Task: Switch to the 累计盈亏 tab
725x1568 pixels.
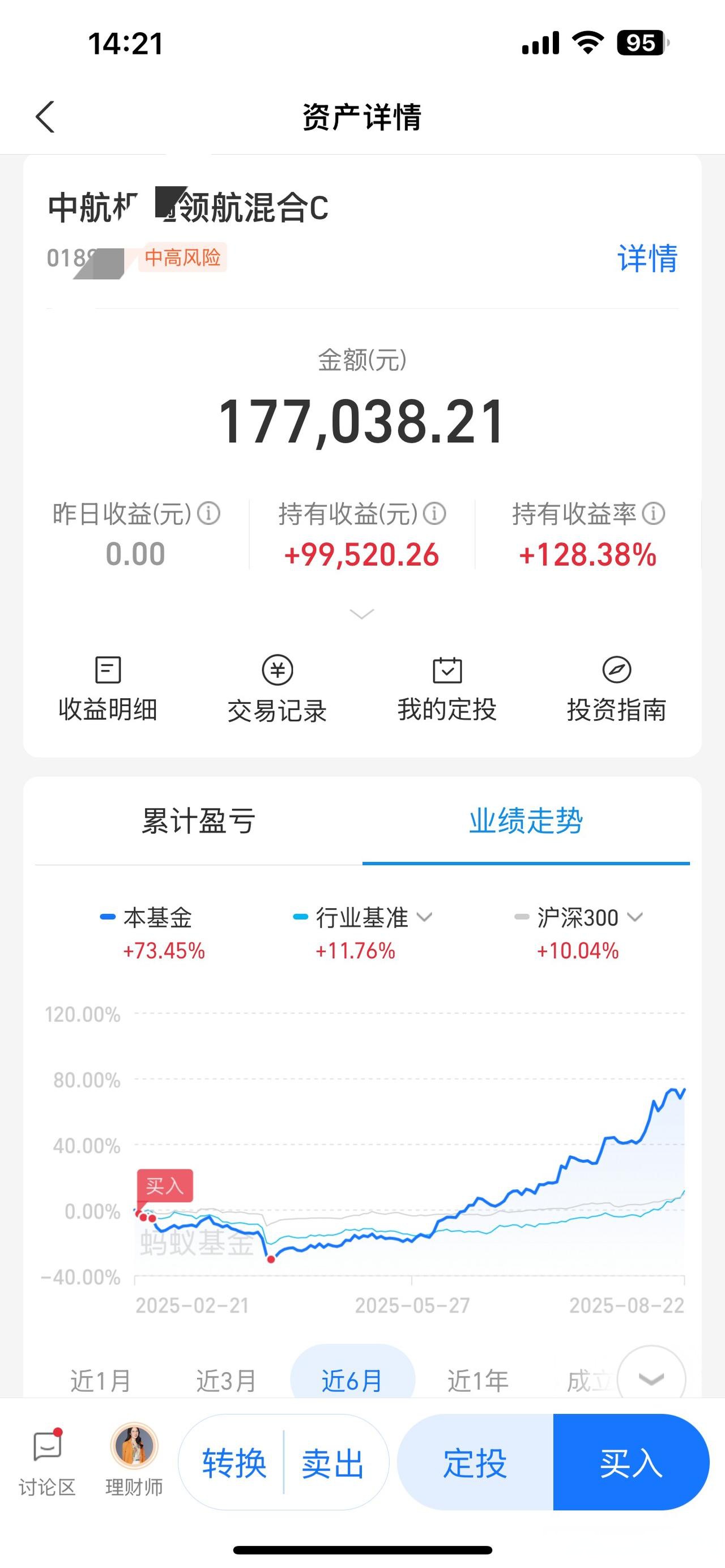Action: pyautogui.click(x=198, y=822)
